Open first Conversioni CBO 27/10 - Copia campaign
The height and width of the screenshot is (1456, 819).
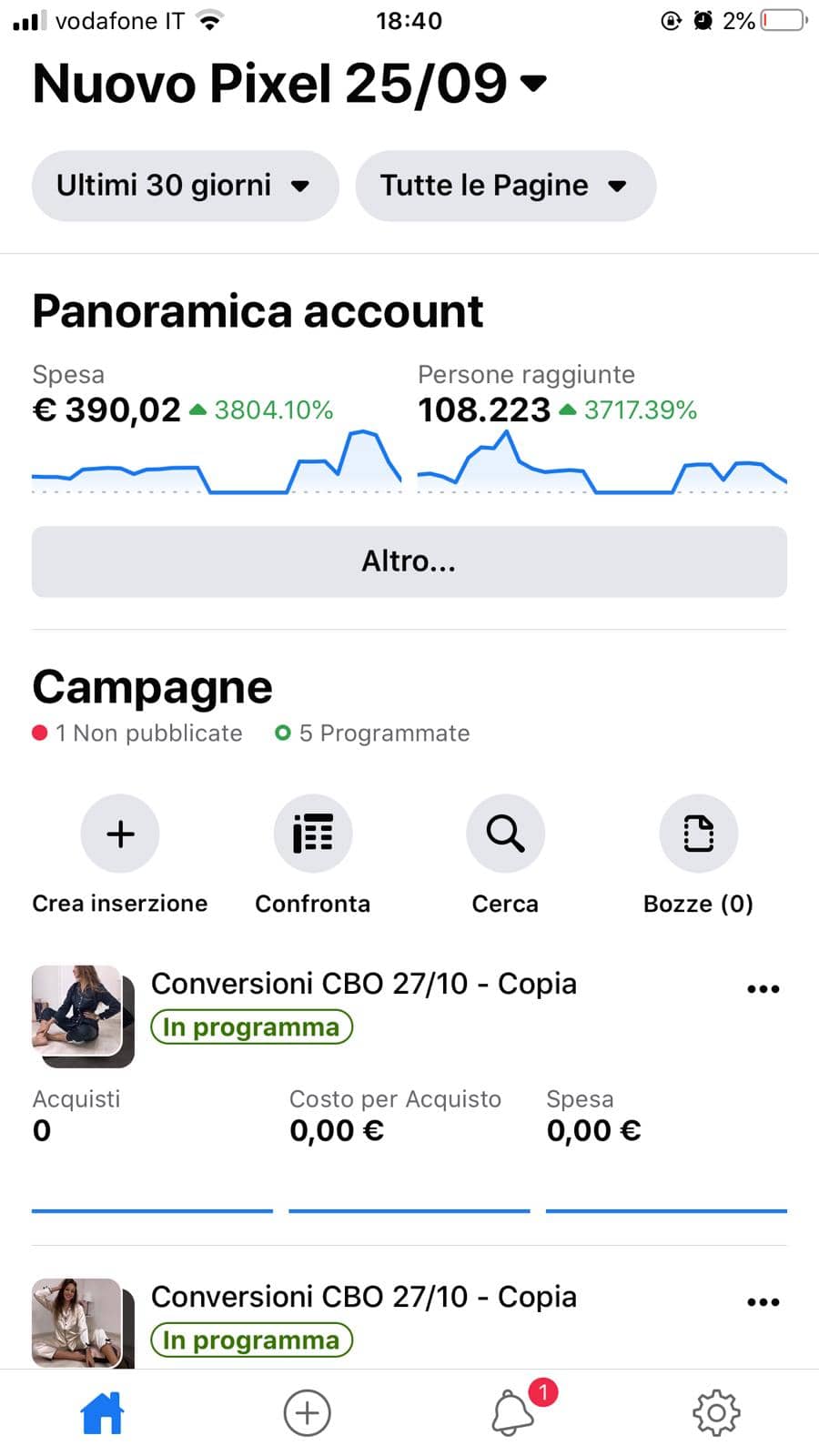[363, 985]
